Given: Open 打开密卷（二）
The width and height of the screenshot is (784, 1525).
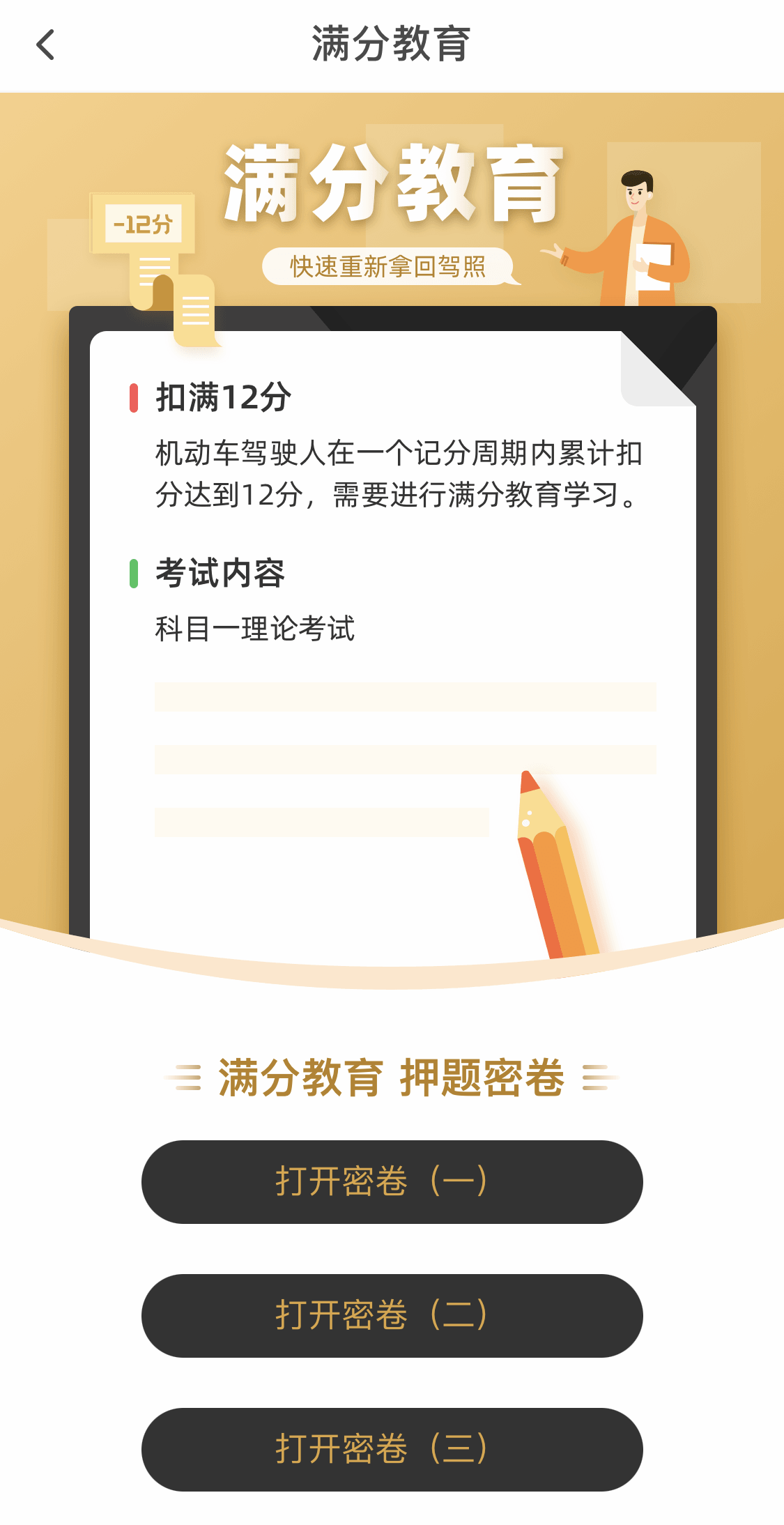Looking at the screenshot, I should pos(392,1315).
